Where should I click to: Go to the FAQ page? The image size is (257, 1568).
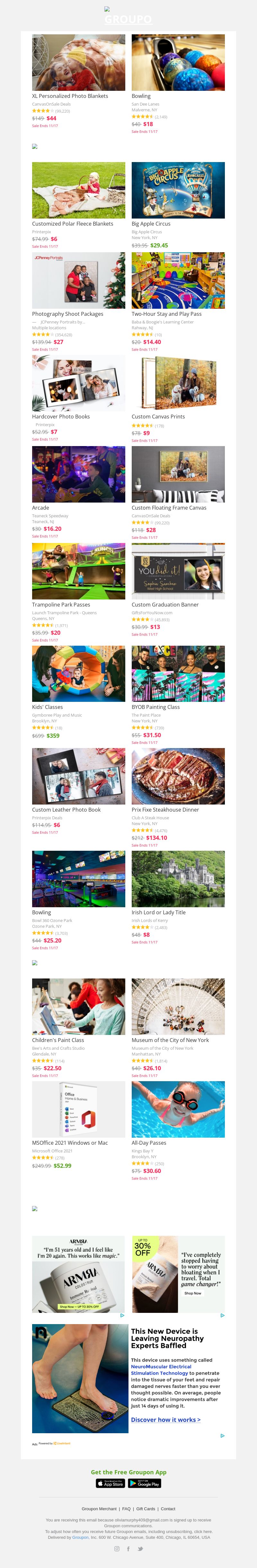pos(126,1509)
